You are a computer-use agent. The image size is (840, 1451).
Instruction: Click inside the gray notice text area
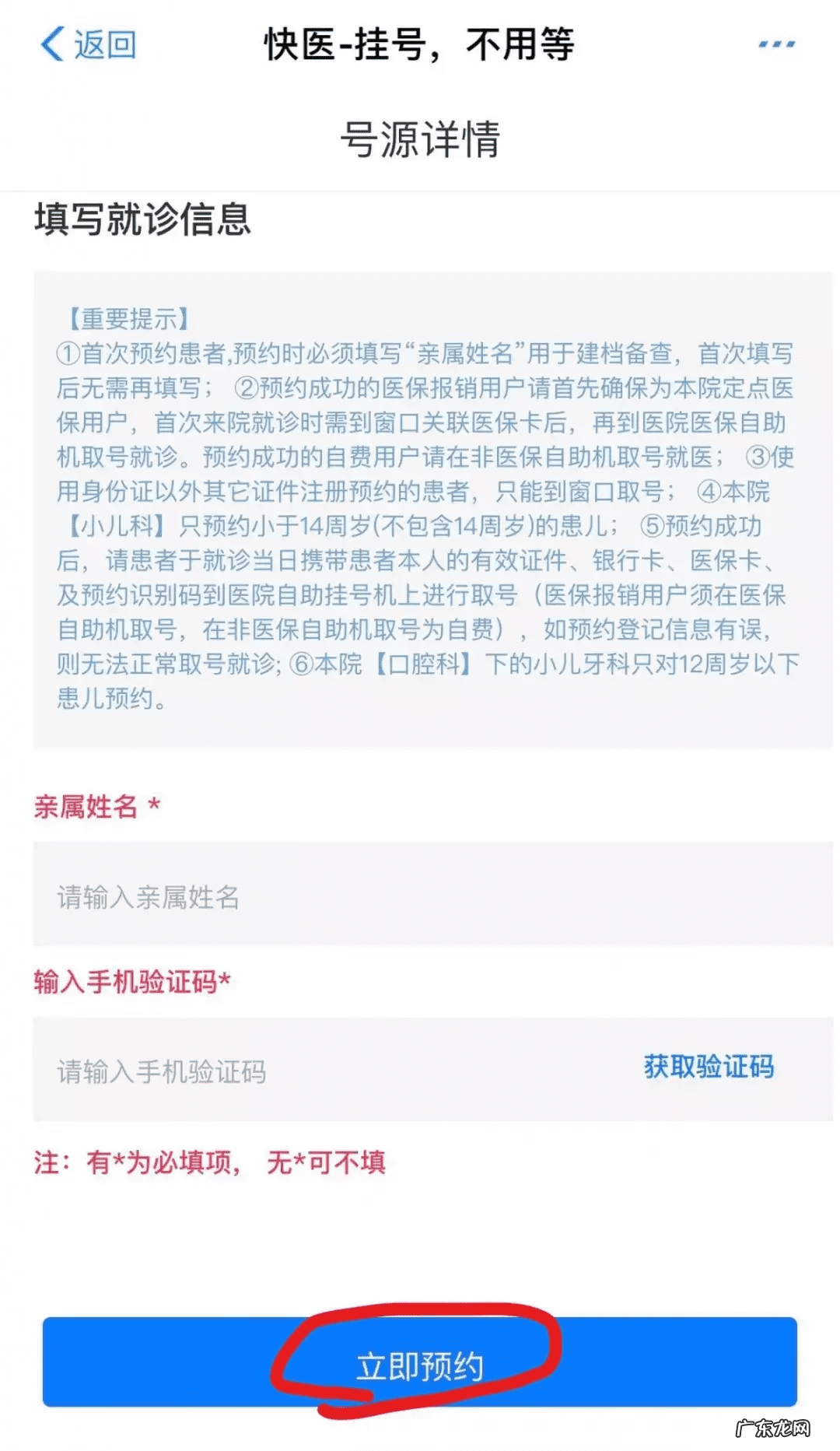click(420, 506)
